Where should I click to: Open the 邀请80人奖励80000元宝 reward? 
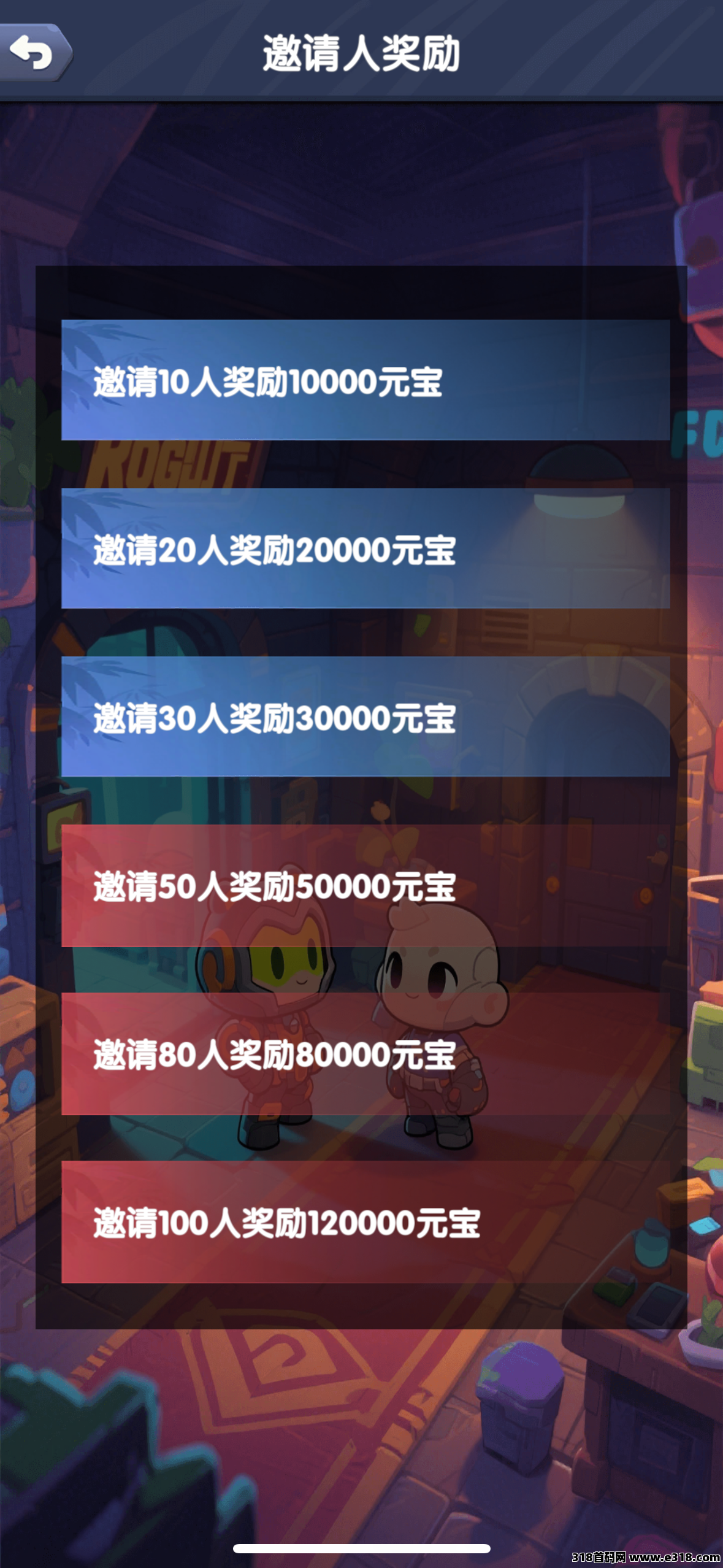[365, 1053]
